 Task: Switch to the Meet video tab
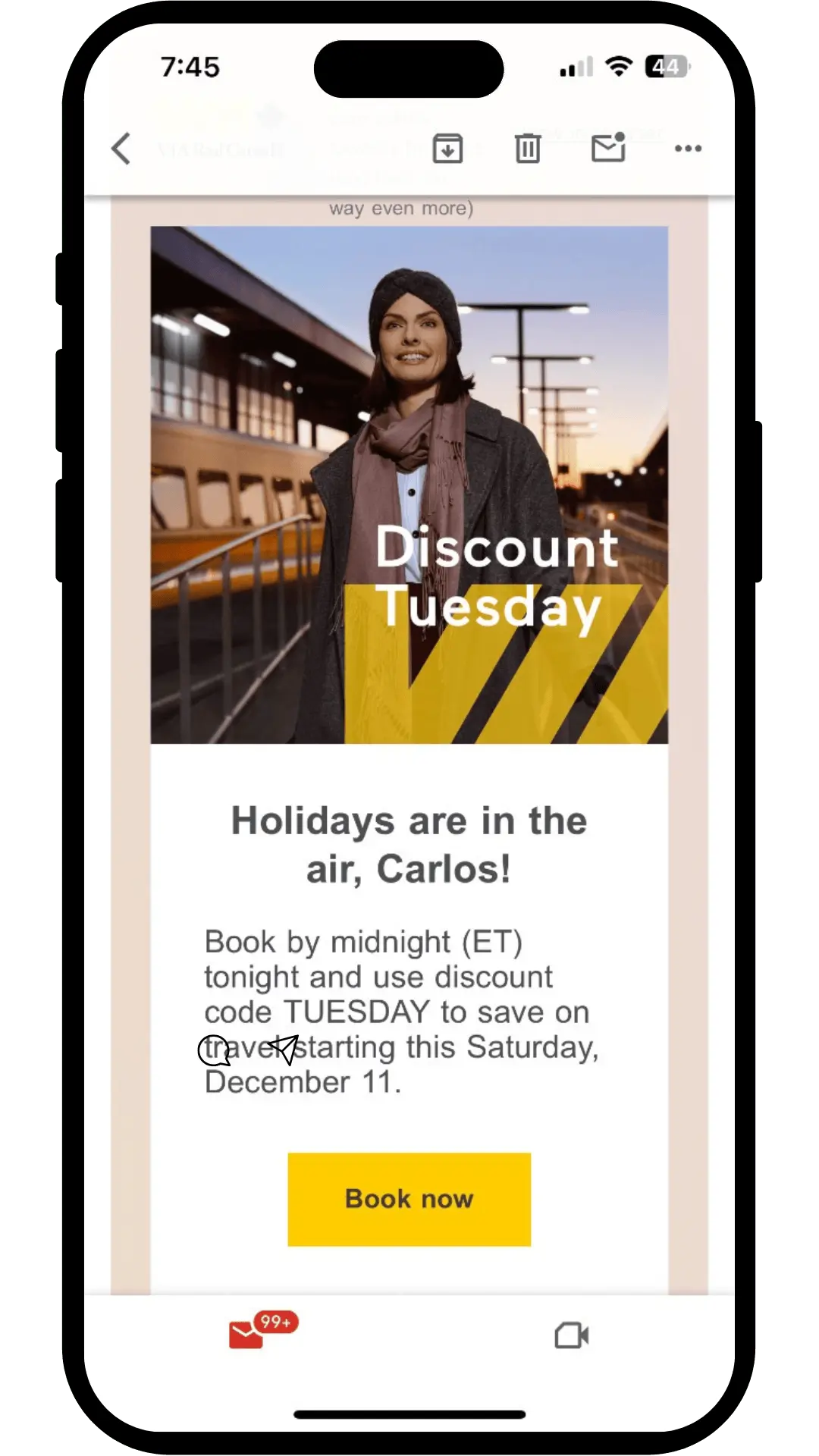point(572,1335)
